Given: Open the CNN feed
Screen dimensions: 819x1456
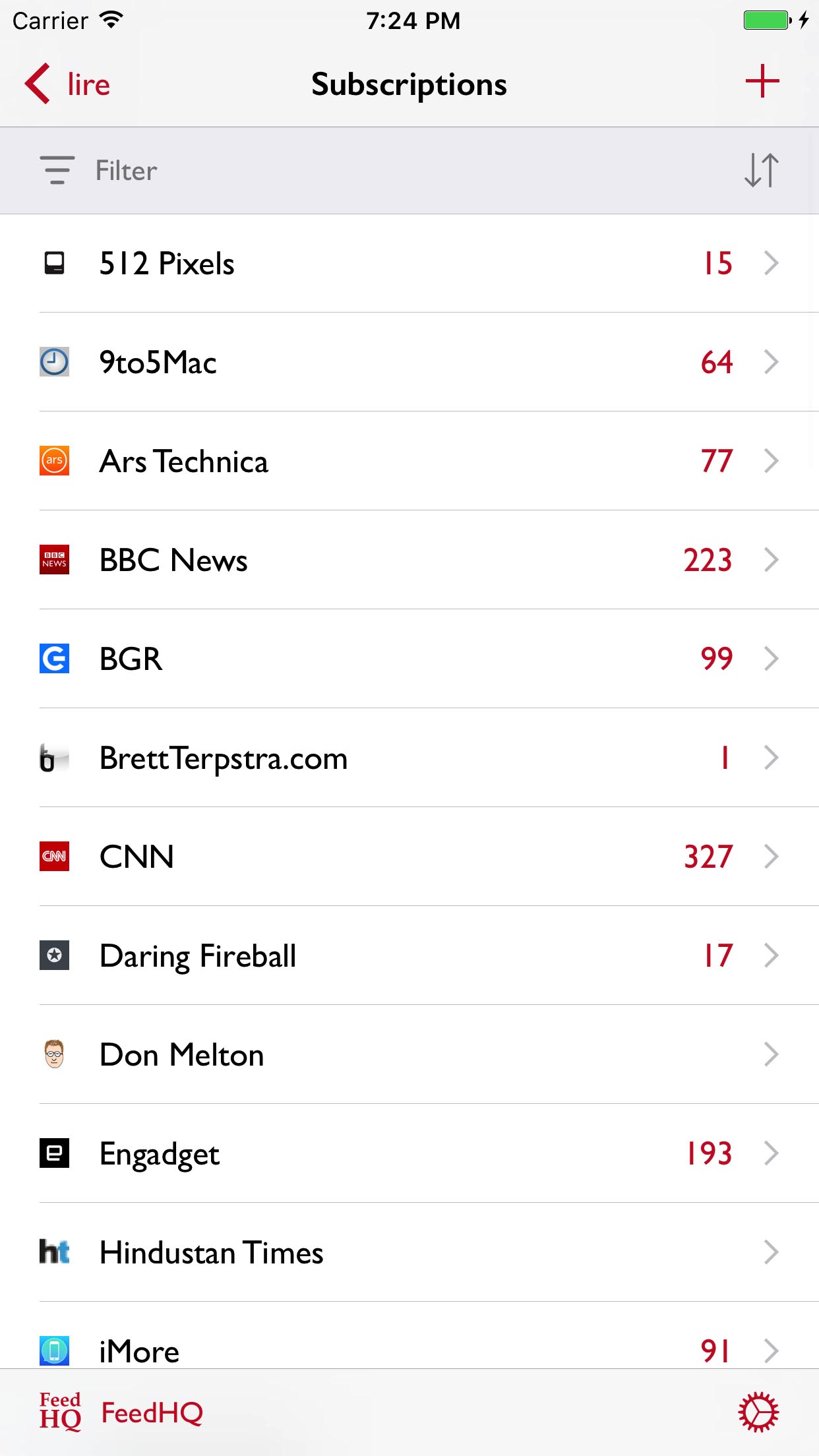Looking at the screenshot, I should [409, 857].
